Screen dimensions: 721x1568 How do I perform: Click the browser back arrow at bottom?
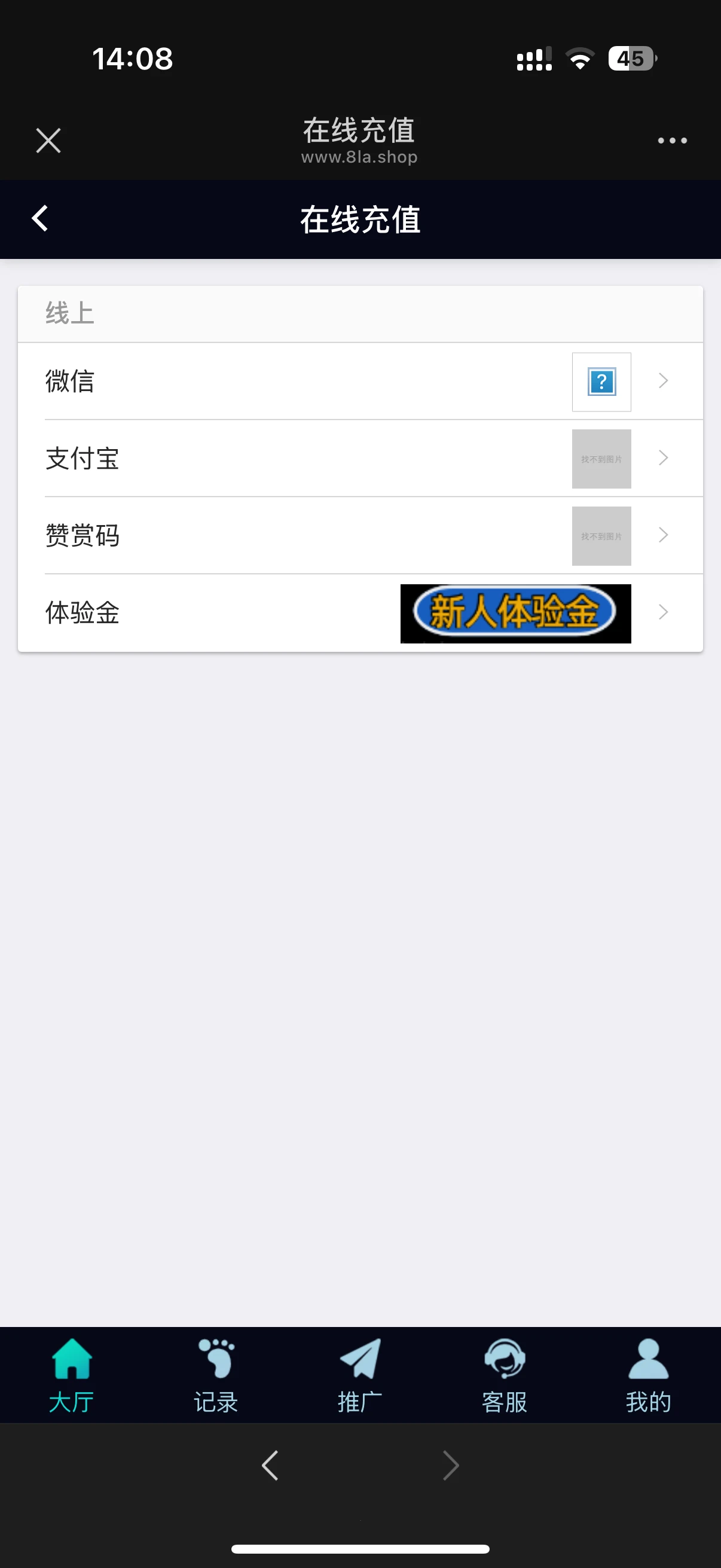pyautogui.click(x=270, y=1465)
